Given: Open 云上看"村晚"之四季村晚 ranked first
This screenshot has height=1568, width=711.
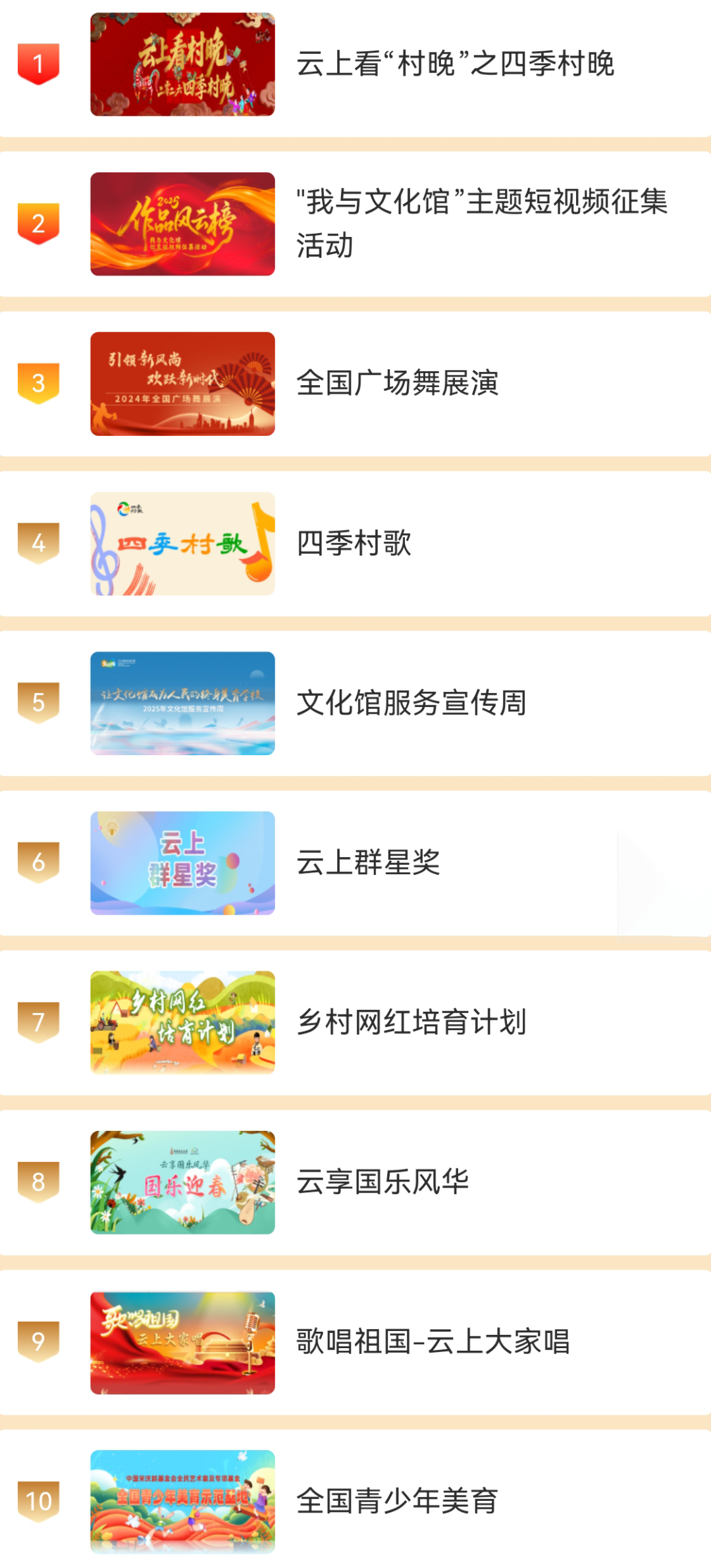Looking at the screenshot, I should pos(454,65).
